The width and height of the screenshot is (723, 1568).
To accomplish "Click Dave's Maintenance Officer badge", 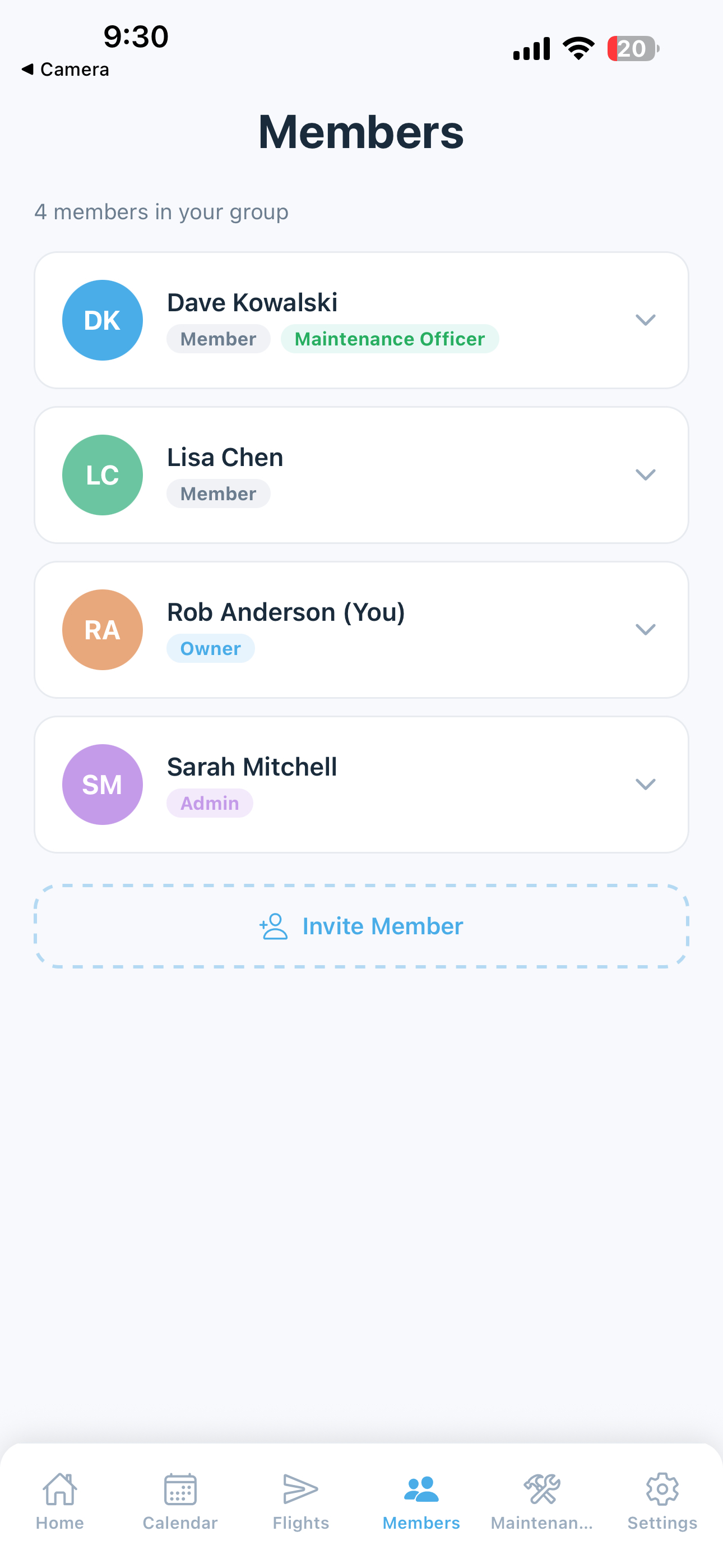I will point(390,338).
